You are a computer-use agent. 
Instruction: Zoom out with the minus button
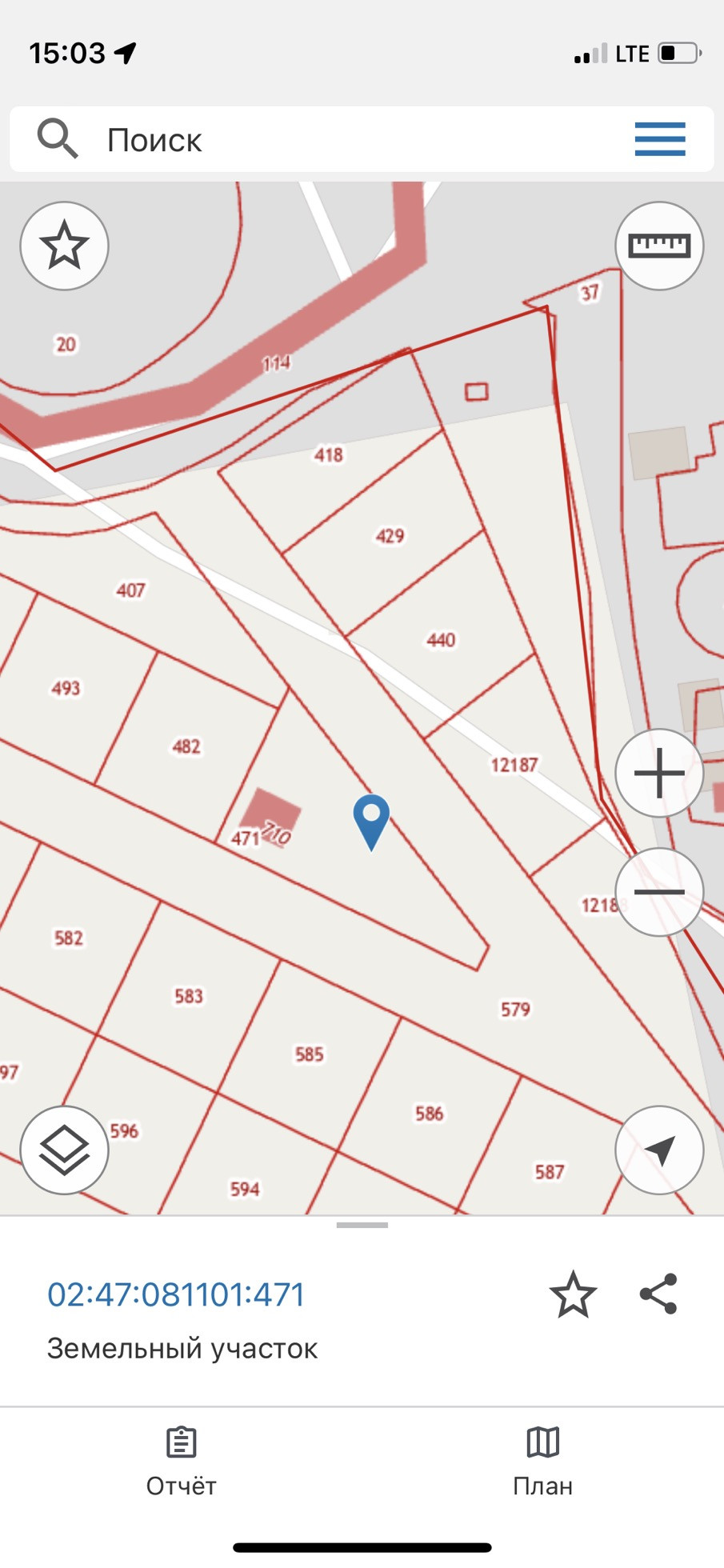coord(659,891)
